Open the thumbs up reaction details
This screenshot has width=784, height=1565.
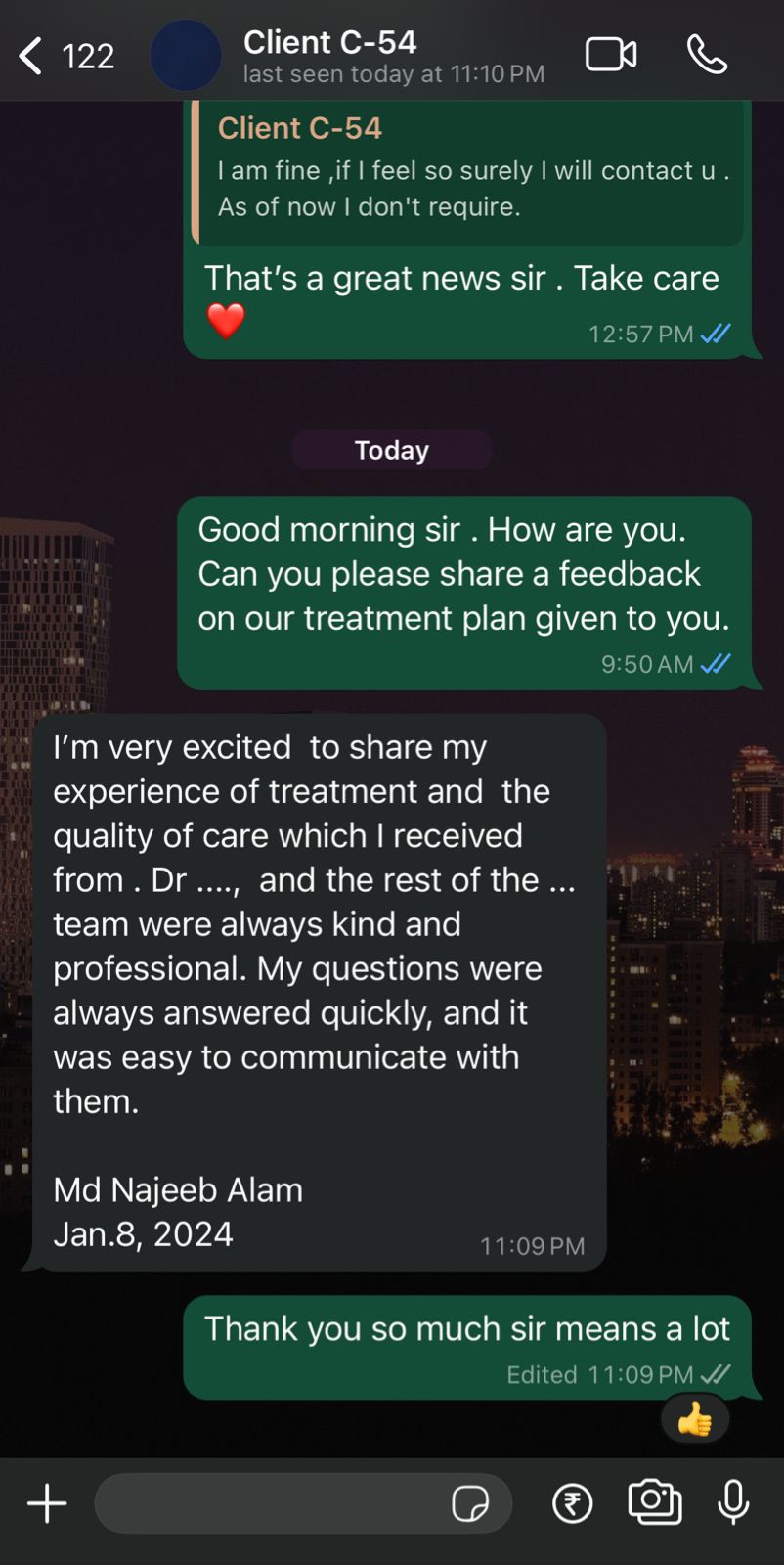point(694,1419)
